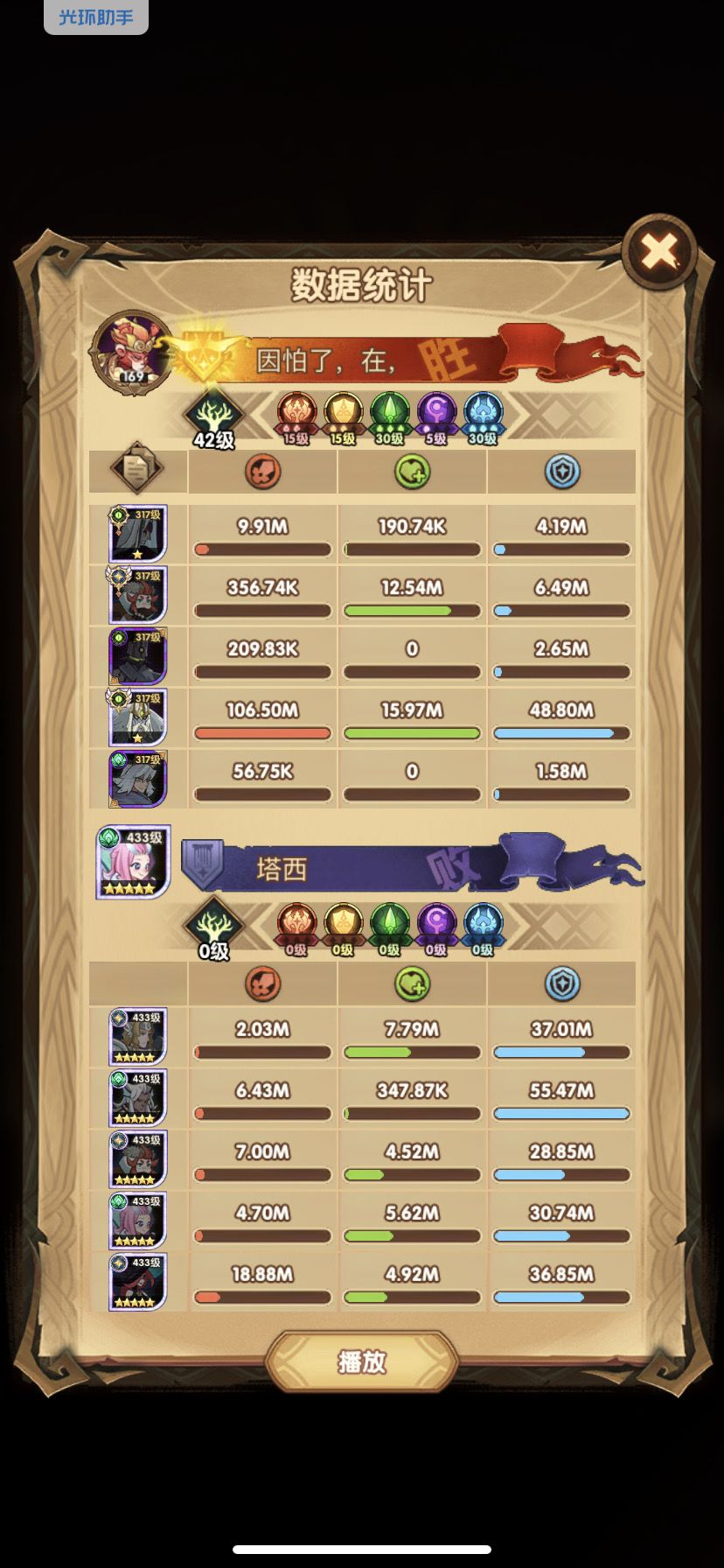Select the 169 level player avatar

131,347
